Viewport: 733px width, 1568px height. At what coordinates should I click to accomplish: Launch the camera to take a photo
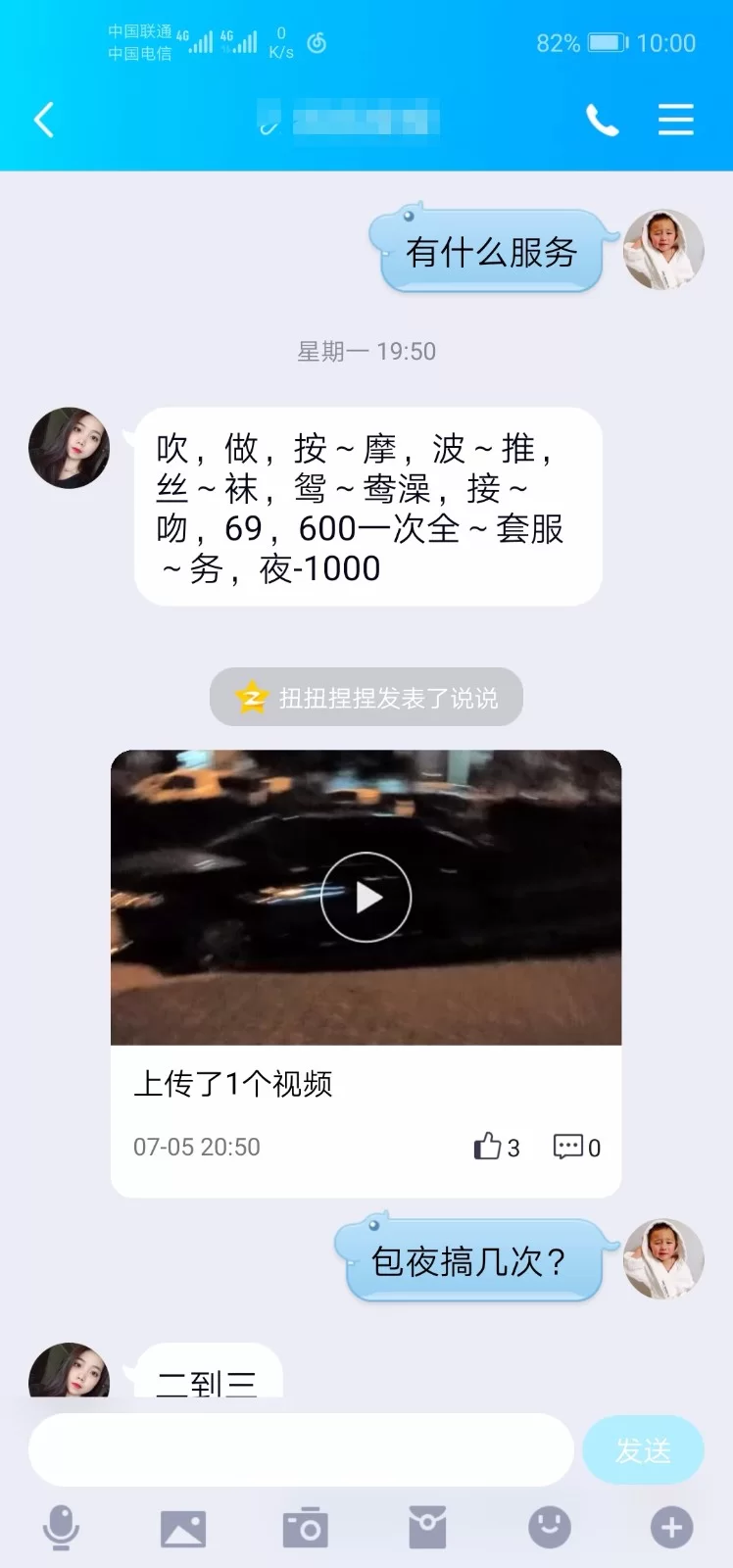305,1528
